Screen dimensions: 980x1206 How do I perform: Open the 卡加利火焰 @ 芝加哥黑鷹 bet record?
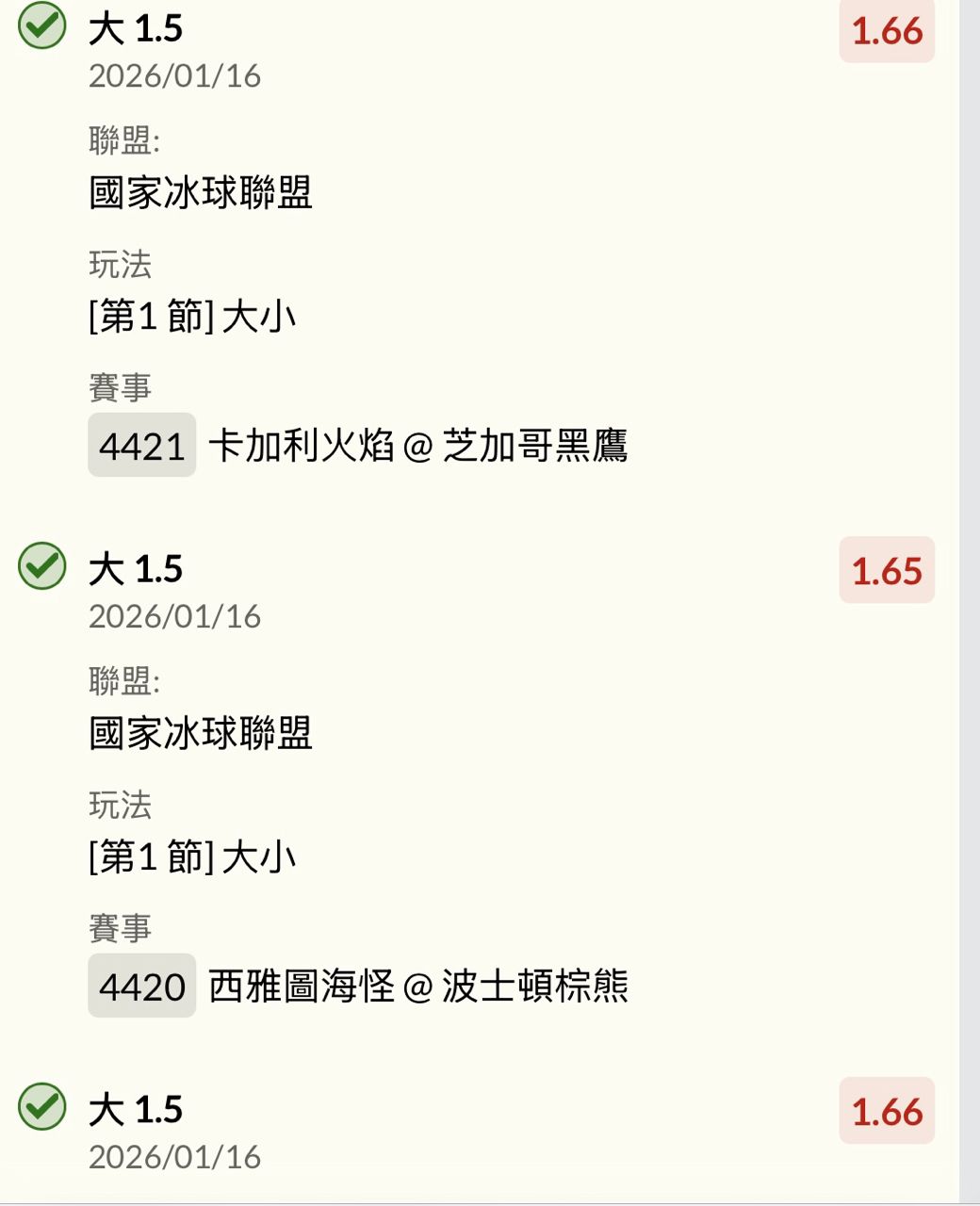click(x=417, y=445)
